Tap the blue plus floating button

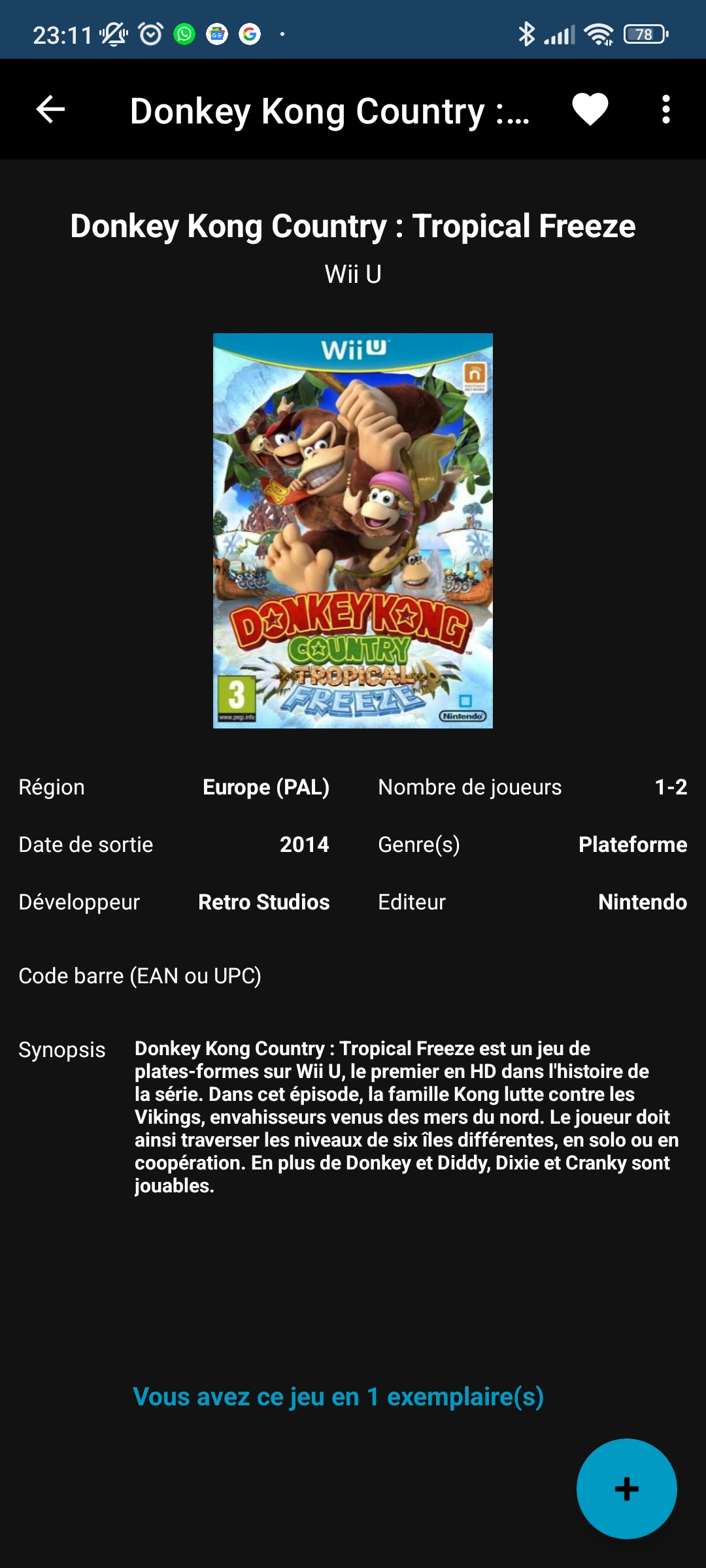click(x=626, y=1488)
